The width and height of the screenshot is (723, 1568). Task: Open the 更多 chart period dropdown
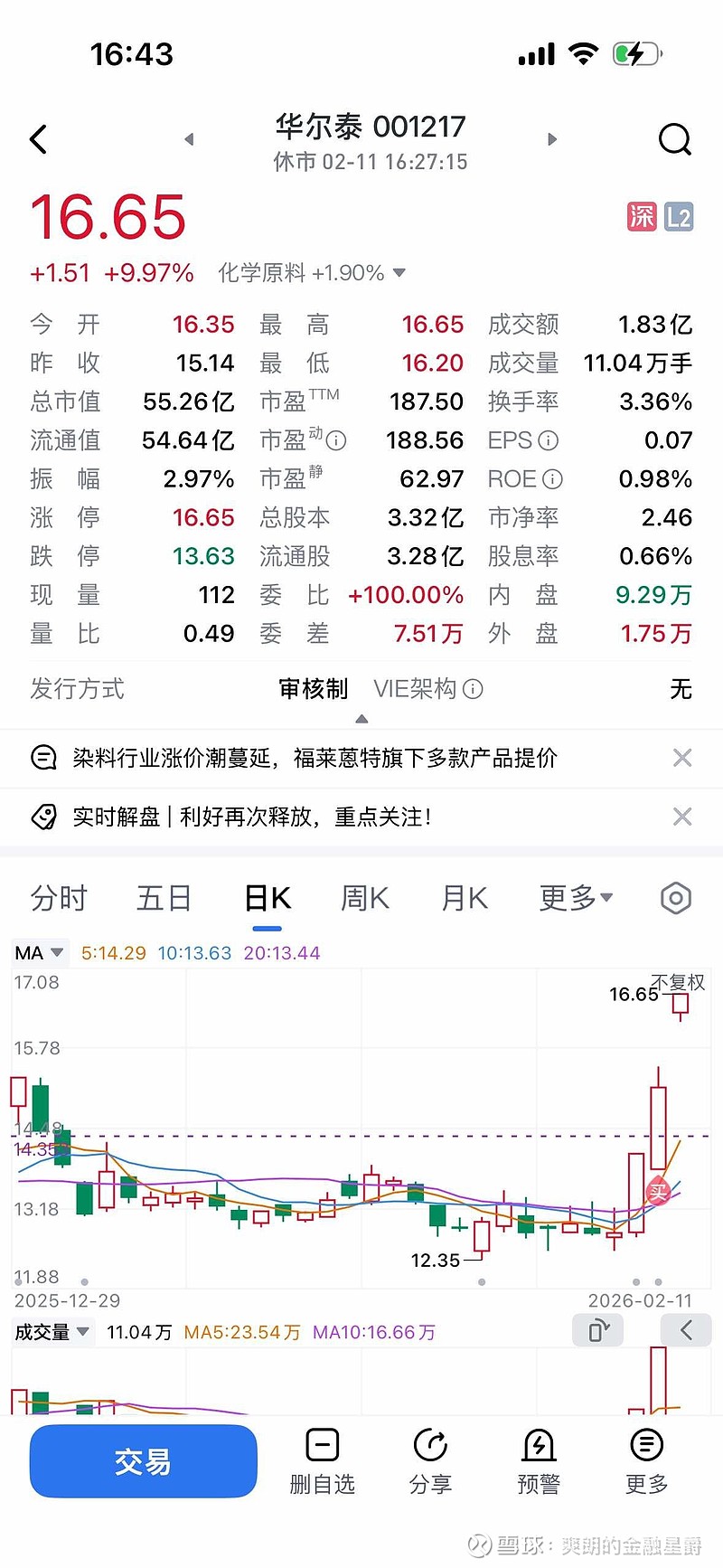coord(576,899)
